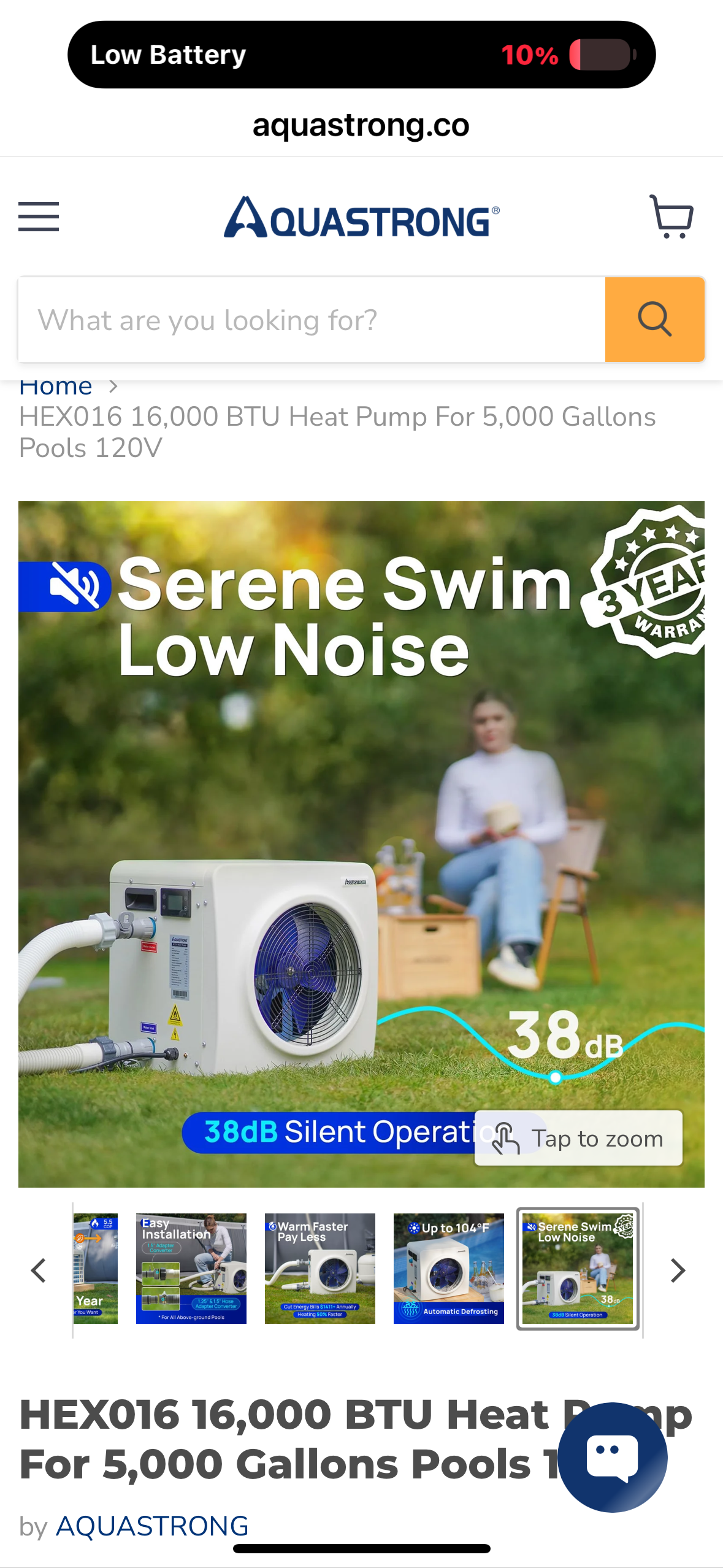
Task: Select the Up to 104°F thumbnail
Action: click(x=448, y=1268)
